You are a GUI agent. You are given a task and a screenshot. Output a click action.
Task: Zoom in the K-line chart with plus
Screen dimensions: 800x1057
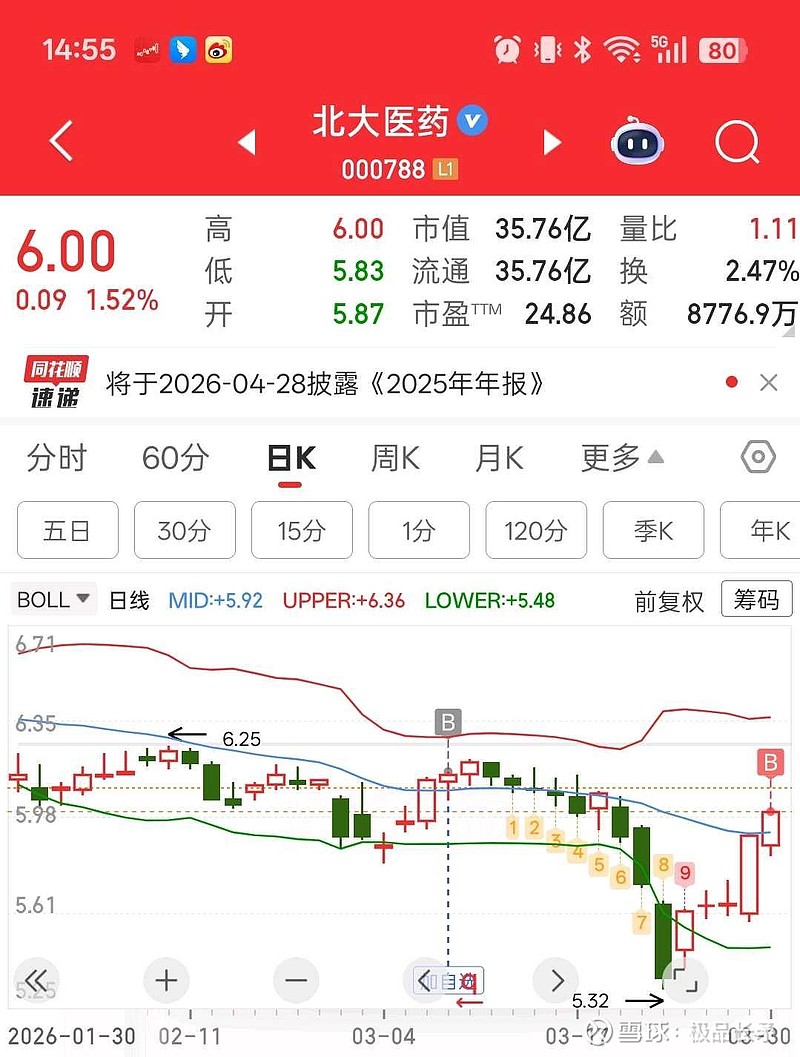tap(166, 980)
